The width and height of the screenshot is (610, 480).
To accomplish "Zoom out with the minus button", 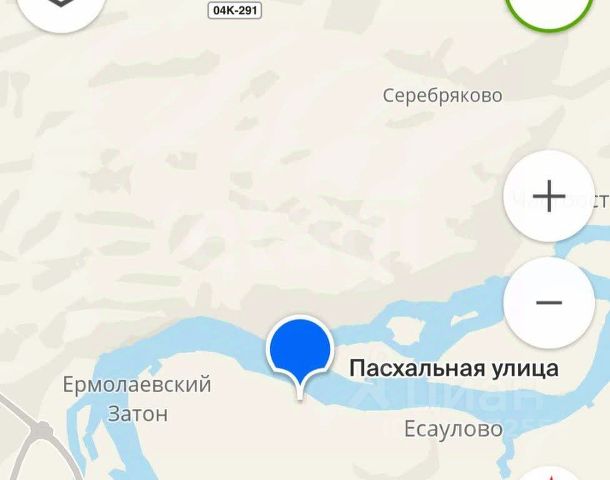I will [x=549, y=302].
